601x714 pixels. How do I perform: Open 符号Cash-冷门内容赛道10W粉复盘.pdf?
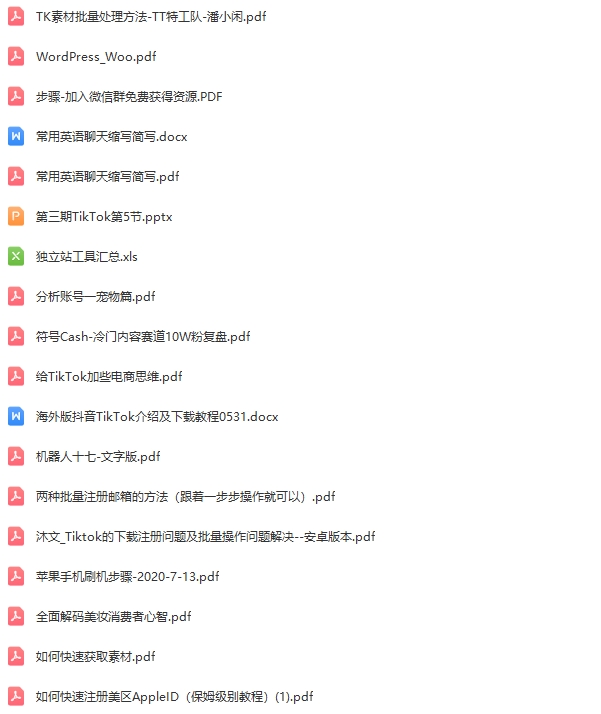142,337
